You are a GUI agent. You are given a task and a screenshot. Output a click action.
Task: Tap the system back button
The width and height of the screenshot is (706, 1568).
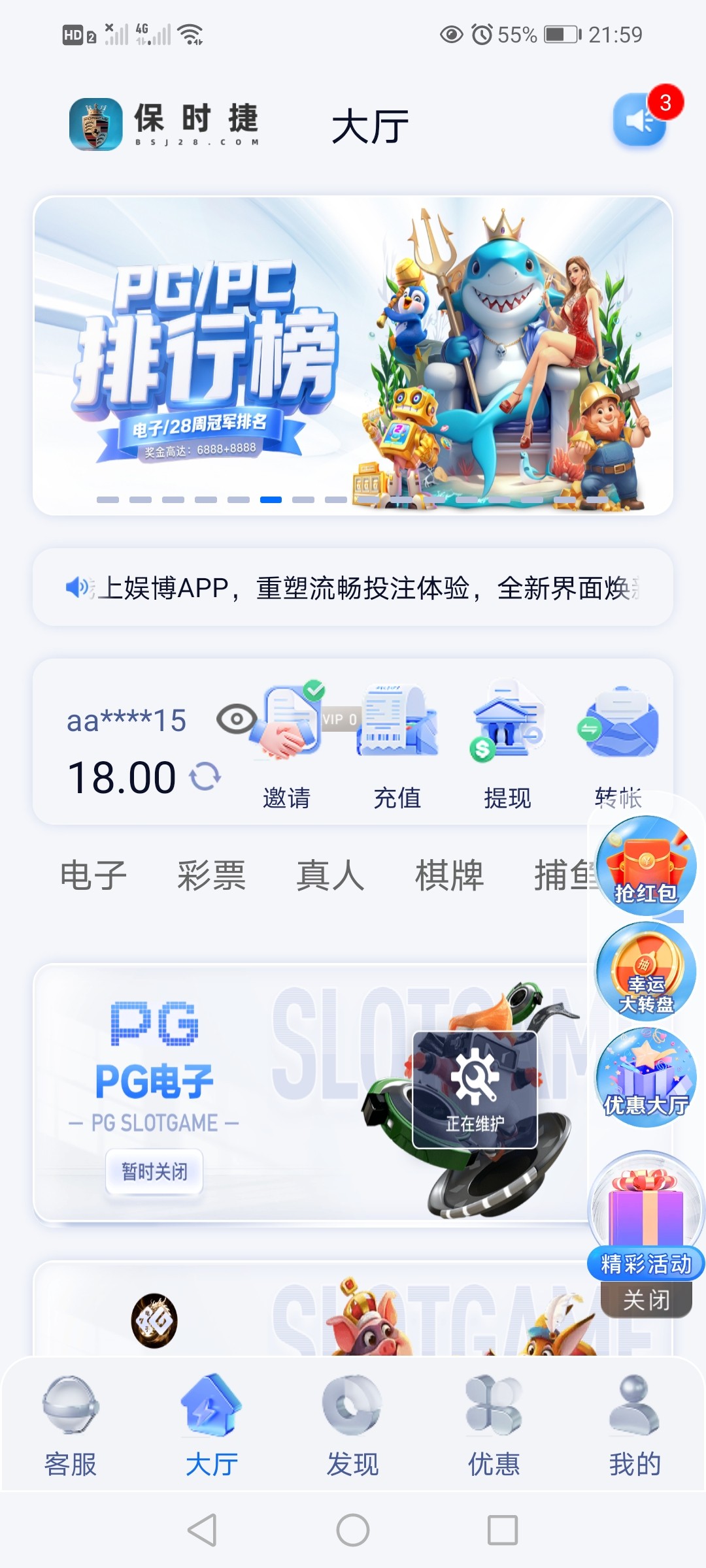(203, 1530)
